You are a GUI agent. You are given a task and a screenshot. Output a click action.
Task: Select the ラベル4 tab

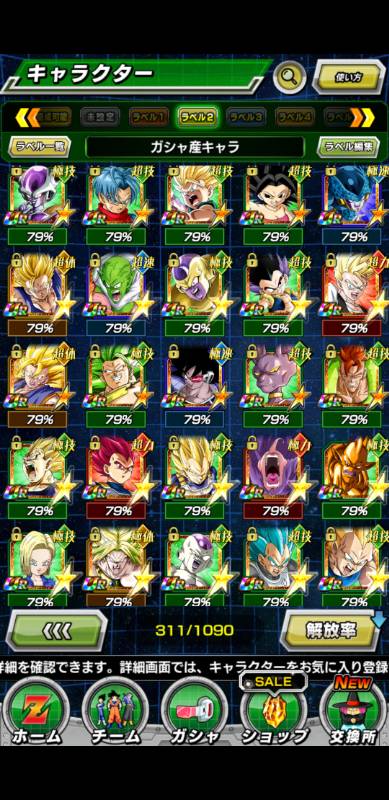click(295, 118)
